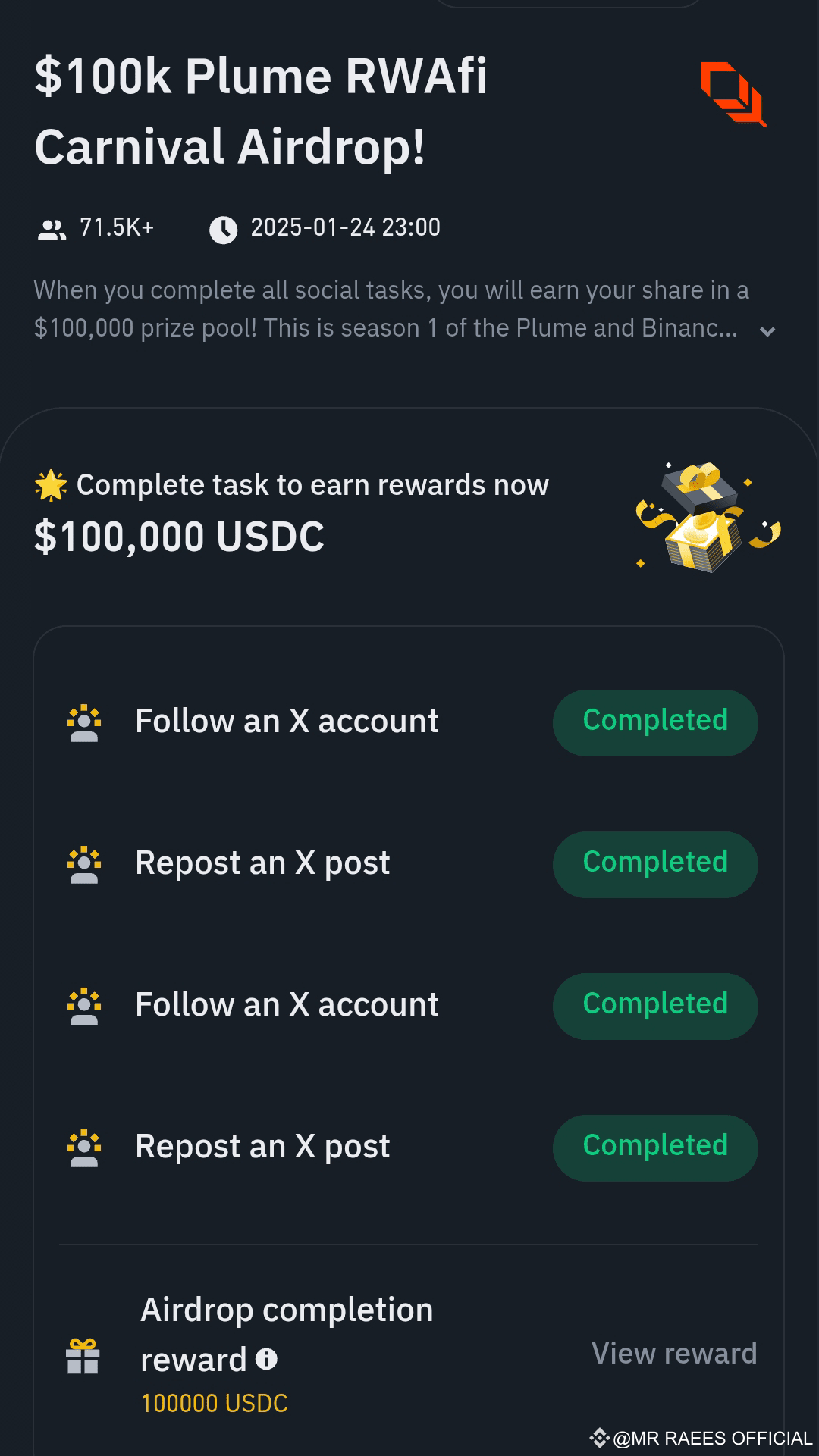Click the clock icon beside the deadline date
Viewport: 819px width, 1456px height.
[224, 227]
